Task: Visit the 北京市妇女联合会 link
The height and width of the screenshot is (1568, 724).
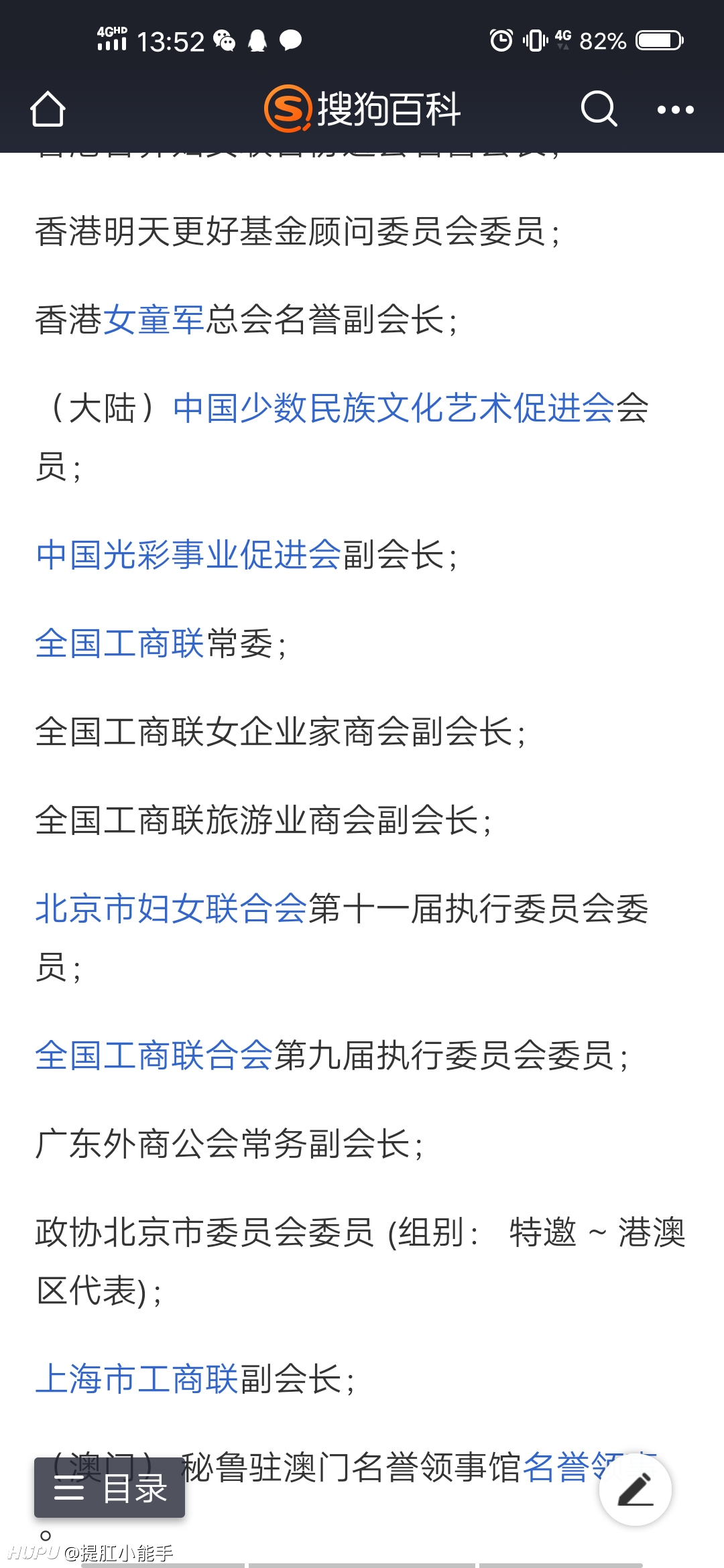Action: point(171,909)
